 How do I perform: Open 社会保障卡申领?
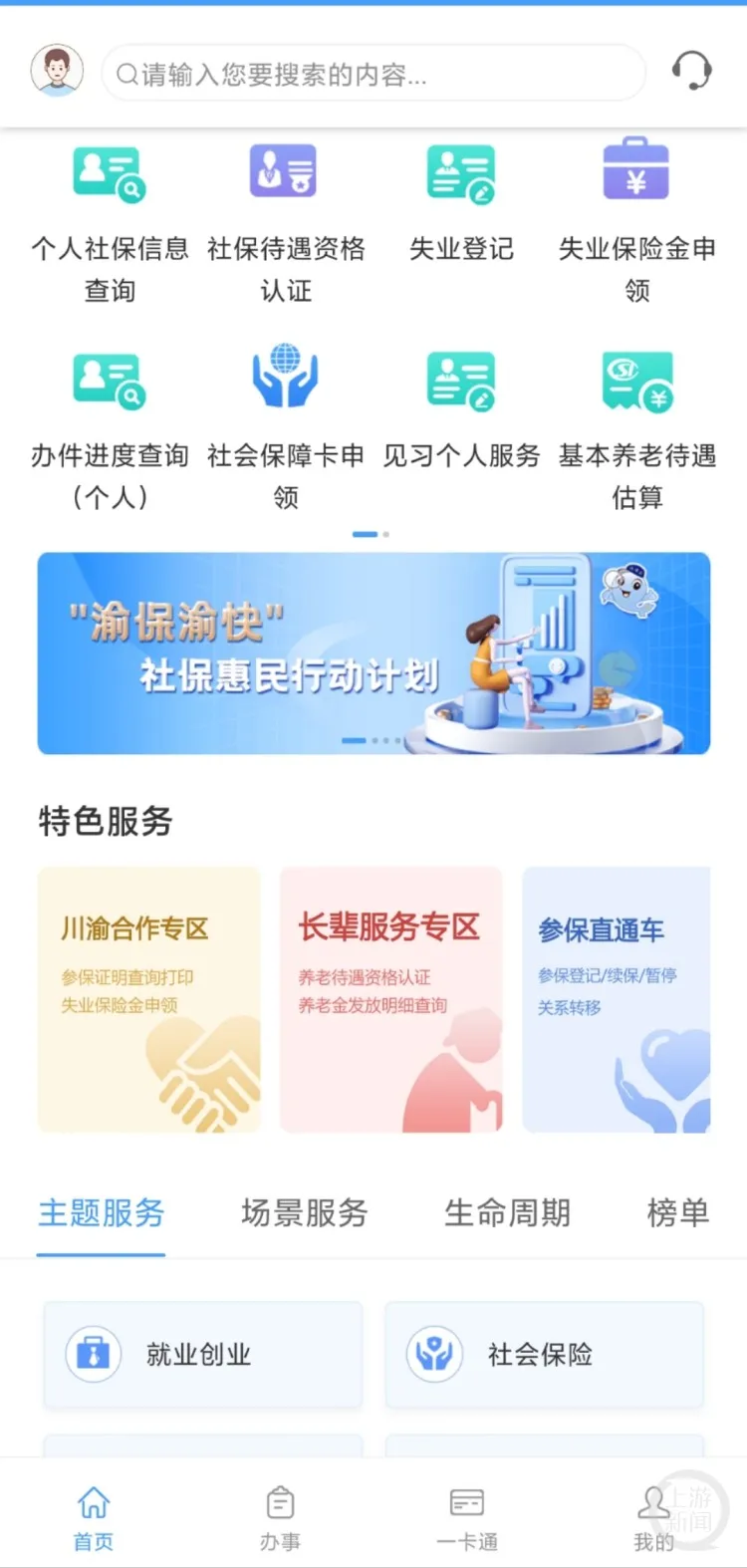pyautogui.click(x=286, y=426)
